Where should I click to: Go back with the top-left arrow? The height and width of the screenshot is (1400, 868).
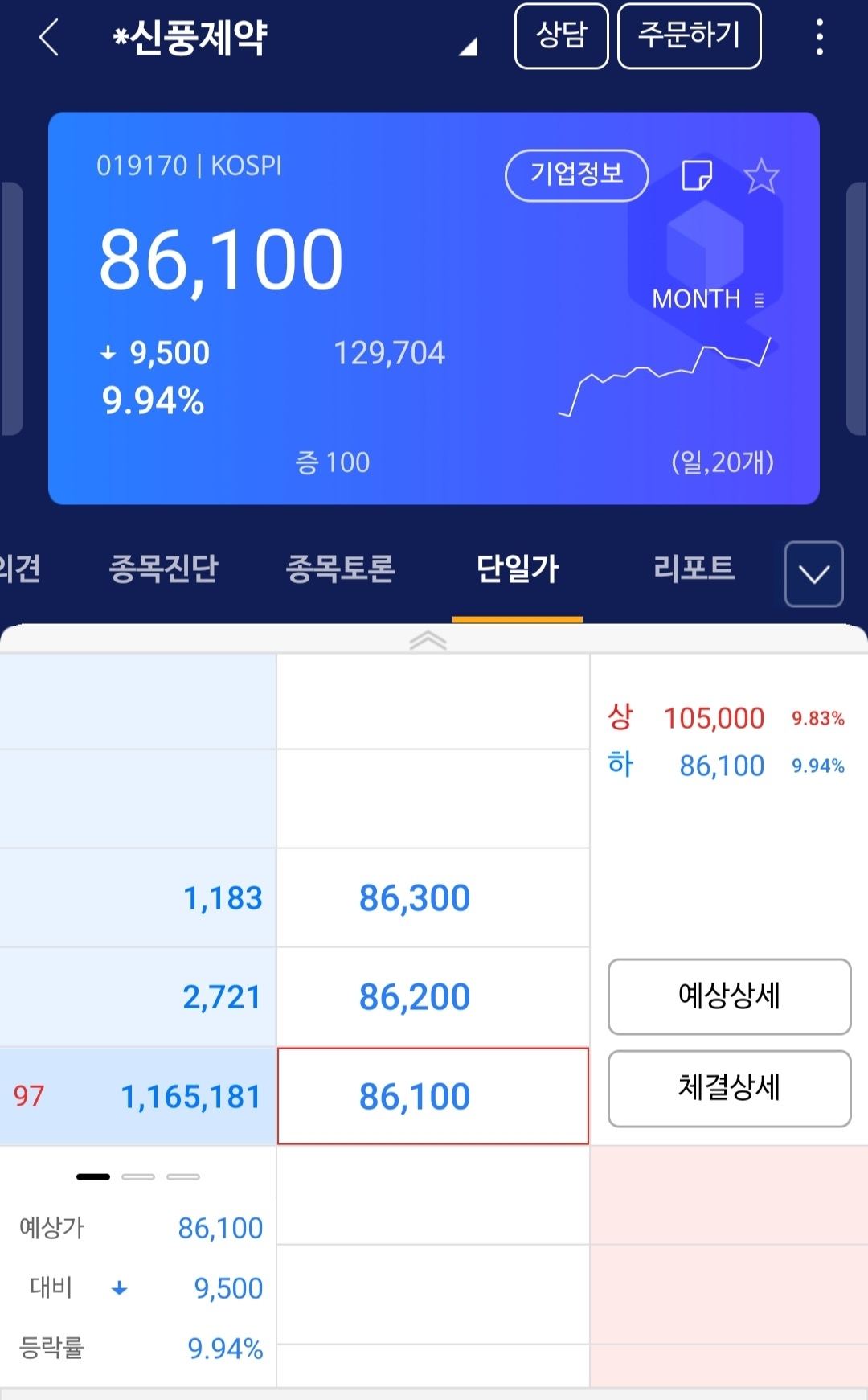coord(49,37)
